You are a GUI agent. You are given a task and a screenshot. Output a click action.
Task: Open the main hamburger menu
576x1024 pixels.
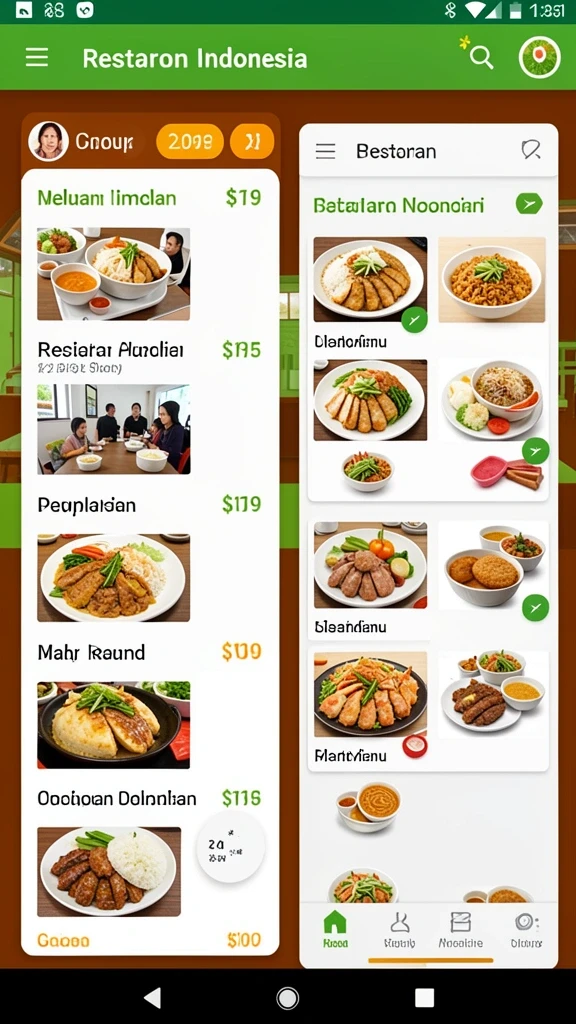(37, 58)
